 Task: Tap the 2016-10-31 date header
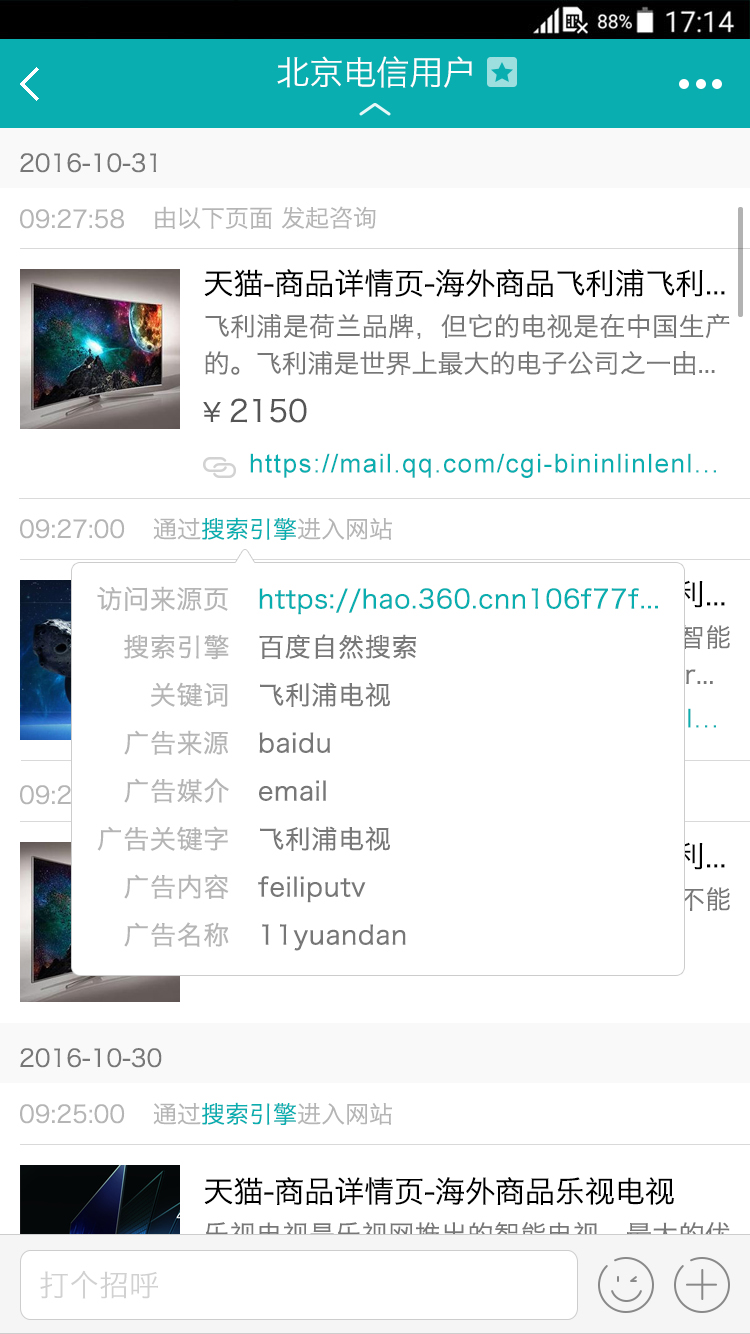tap(87, 163)
